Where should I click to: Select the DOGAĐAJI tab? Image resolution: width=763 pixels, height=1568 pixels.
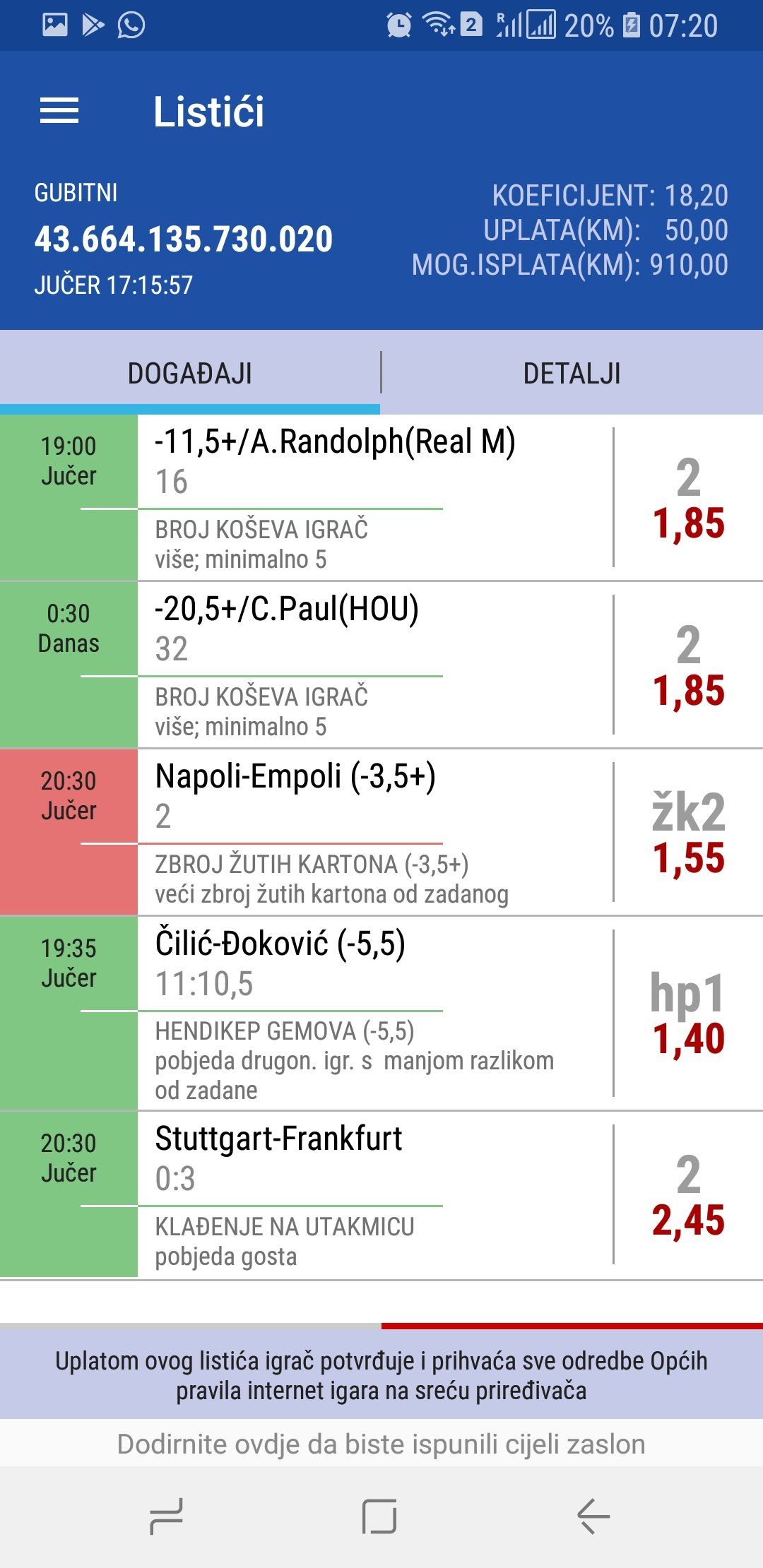click(x=190, y=373)
